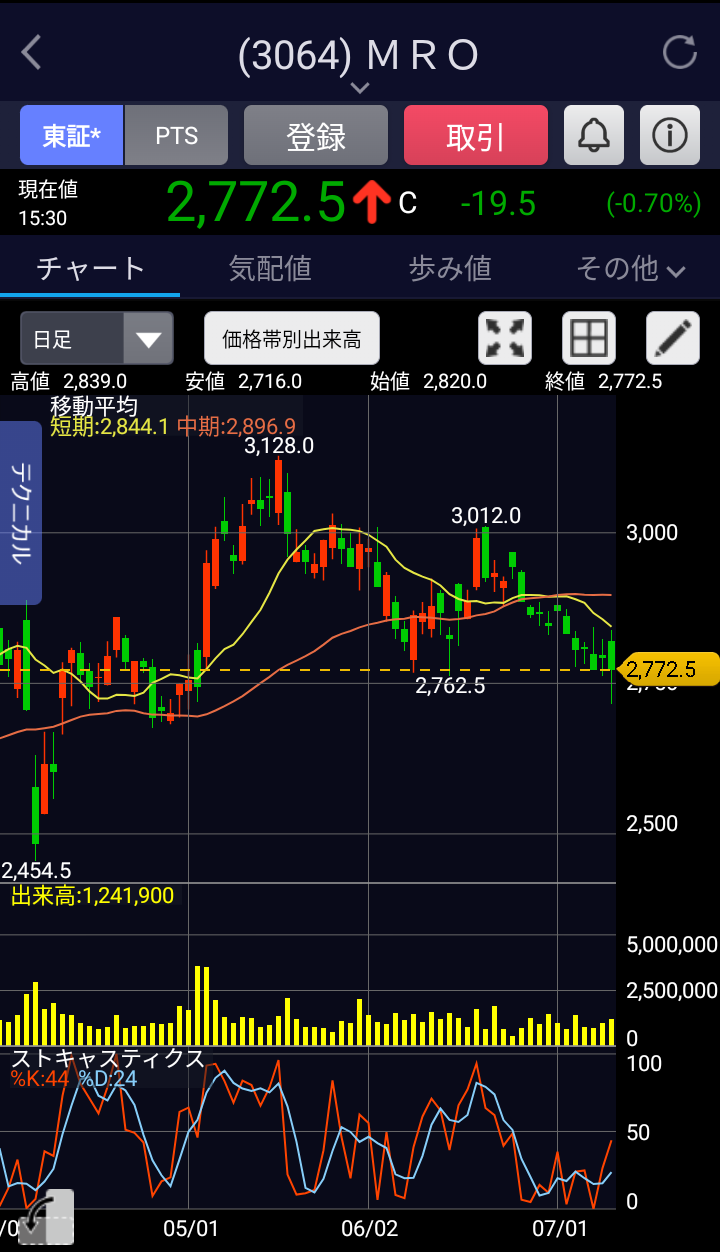Go back using the top-left arrow
The height and width of the screenshot is (1252, 720).
tap(31, 53)
